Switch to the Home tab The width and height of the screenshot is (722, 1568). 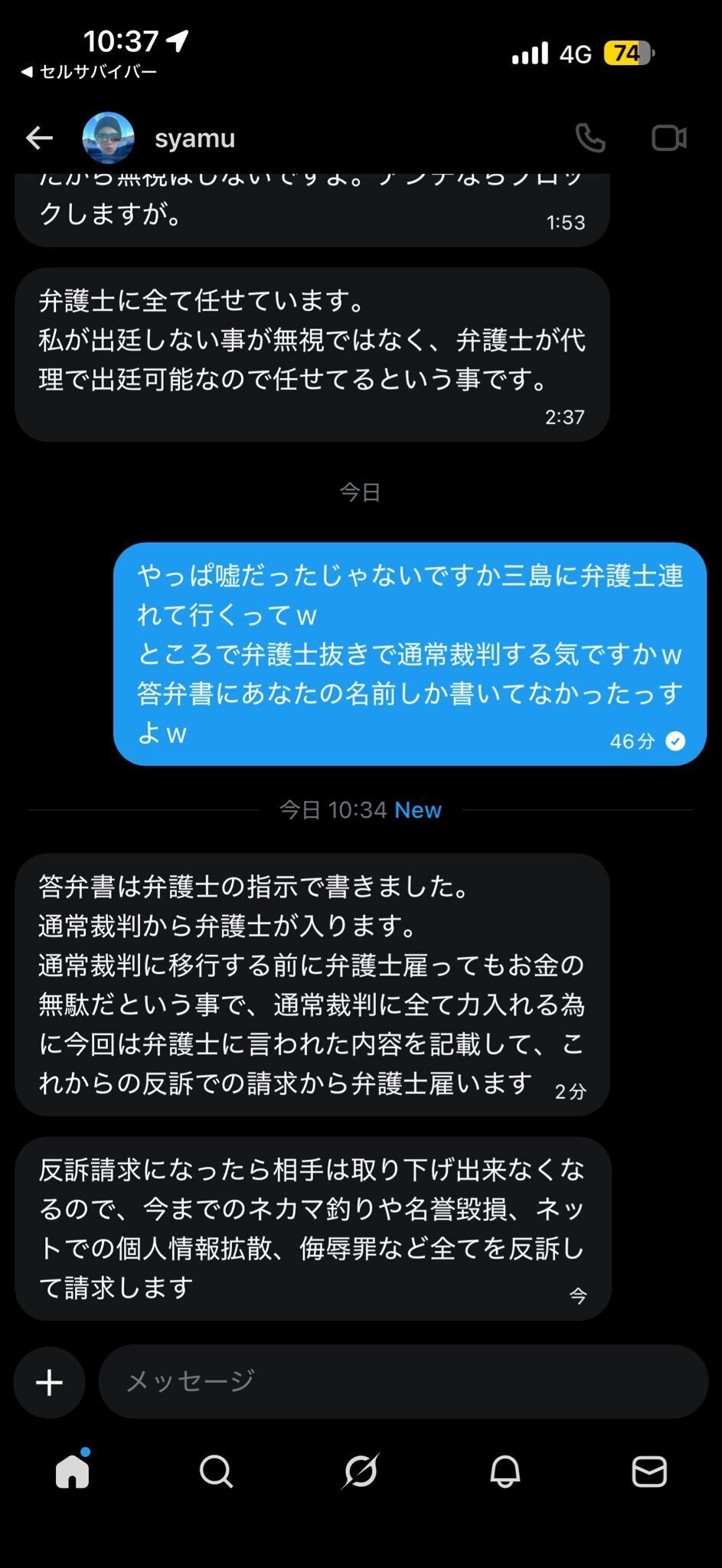pyautogui.click(x=73, y=1471)
